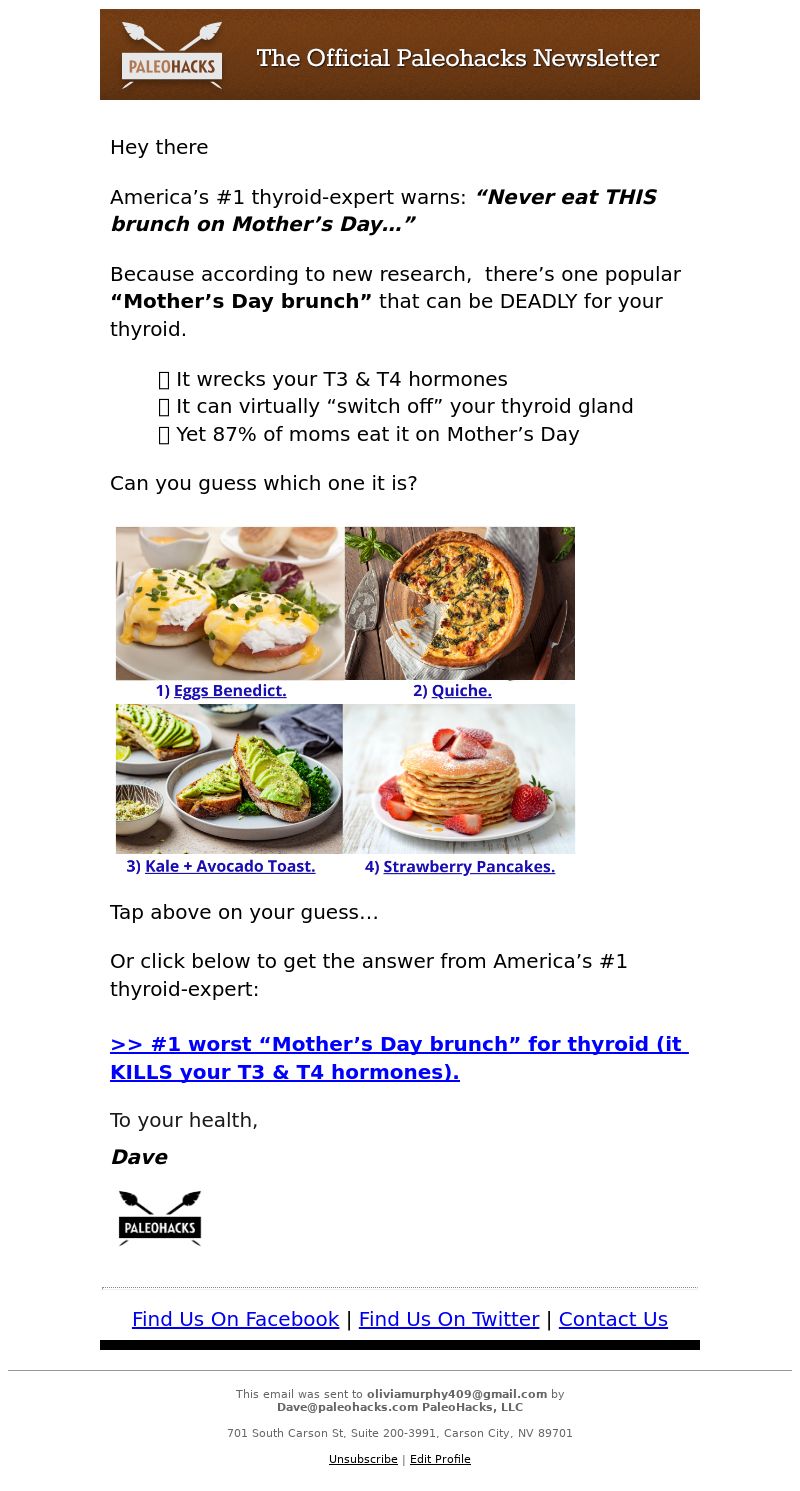This screenshot has width=800, height=1491.
Task: Follow the Contact Us link
Action: tap(613, 1319)
